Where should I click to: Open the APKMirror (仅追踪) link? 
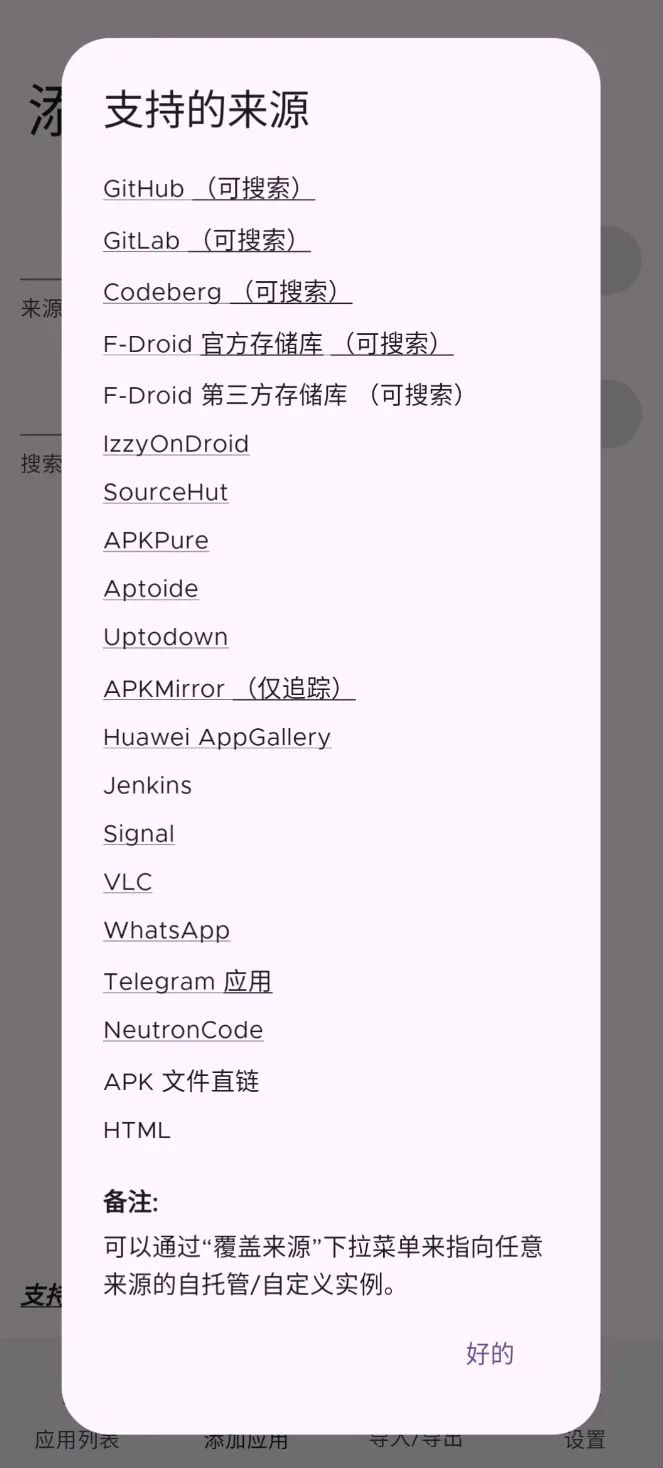(229, 689)
